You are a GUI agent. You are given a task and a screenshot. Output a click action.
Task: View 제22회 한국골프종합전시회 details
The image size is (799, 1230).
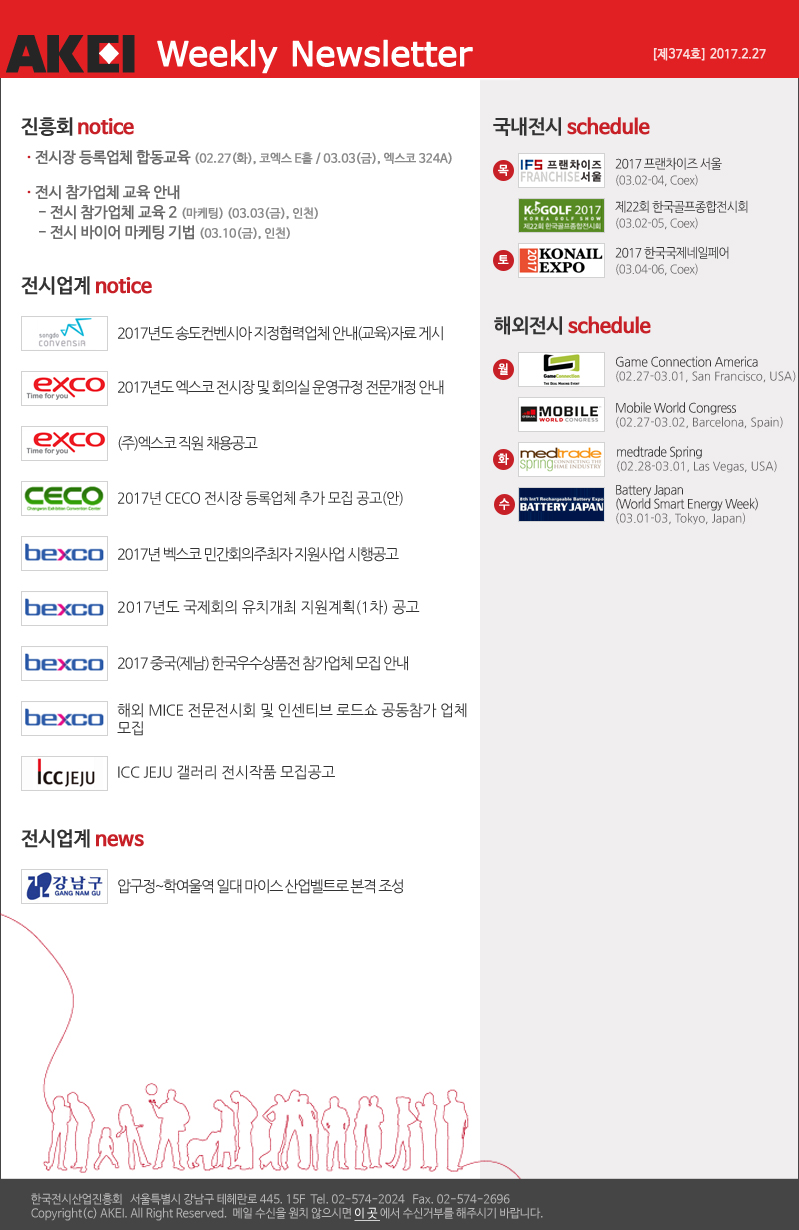(681, 207)
